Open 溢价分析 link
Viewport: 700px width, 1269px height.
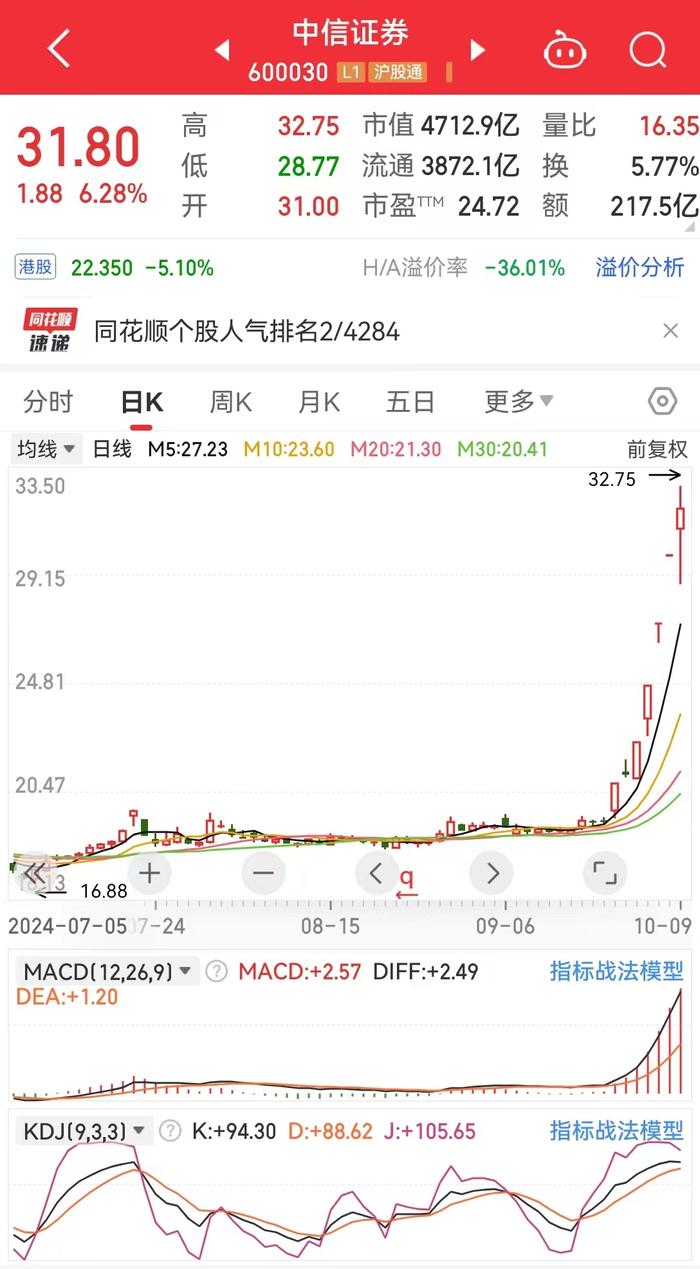[640, 267]
